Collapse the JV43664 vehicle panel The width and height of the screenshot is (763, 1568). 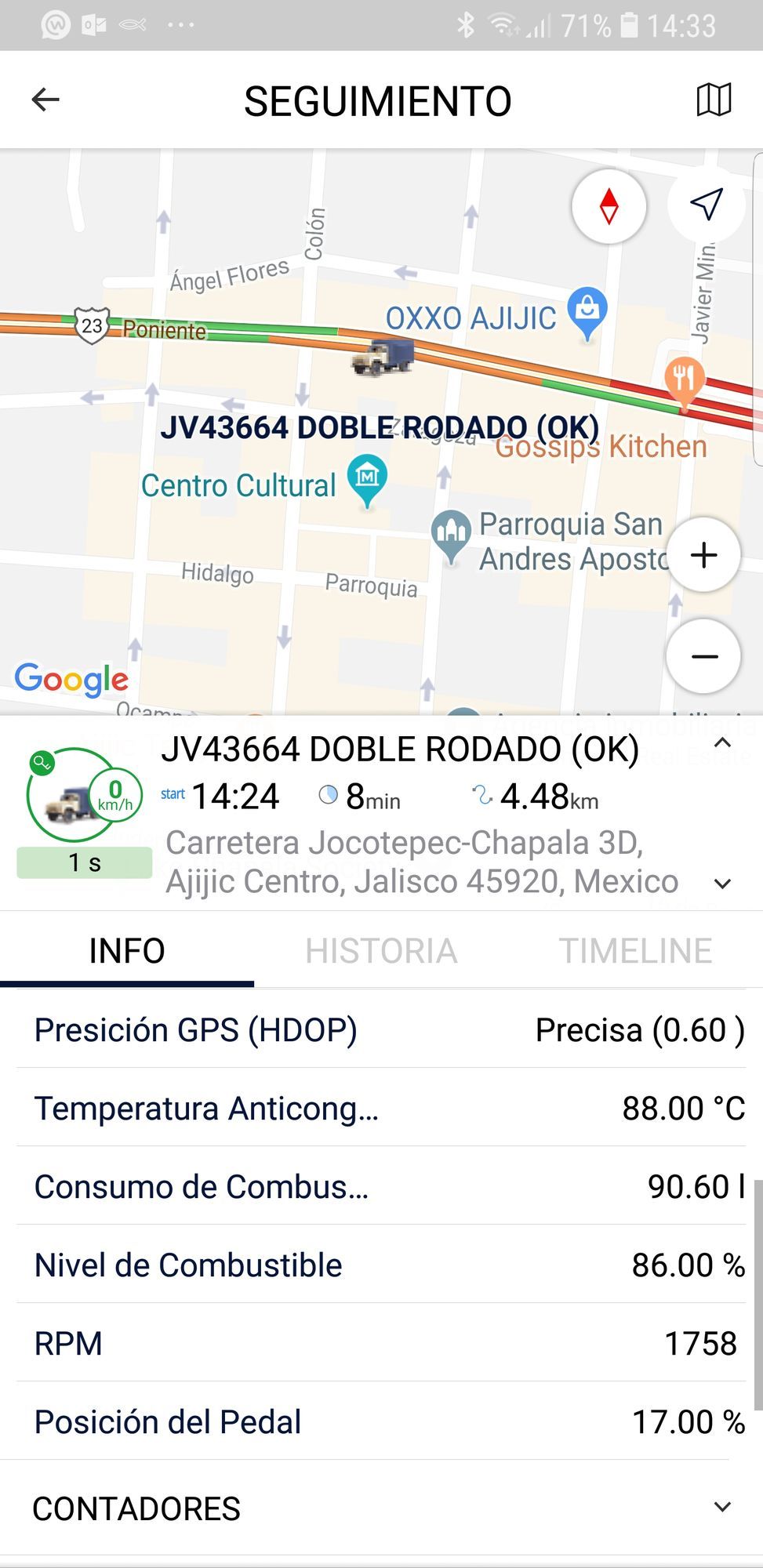pos(722,743)
